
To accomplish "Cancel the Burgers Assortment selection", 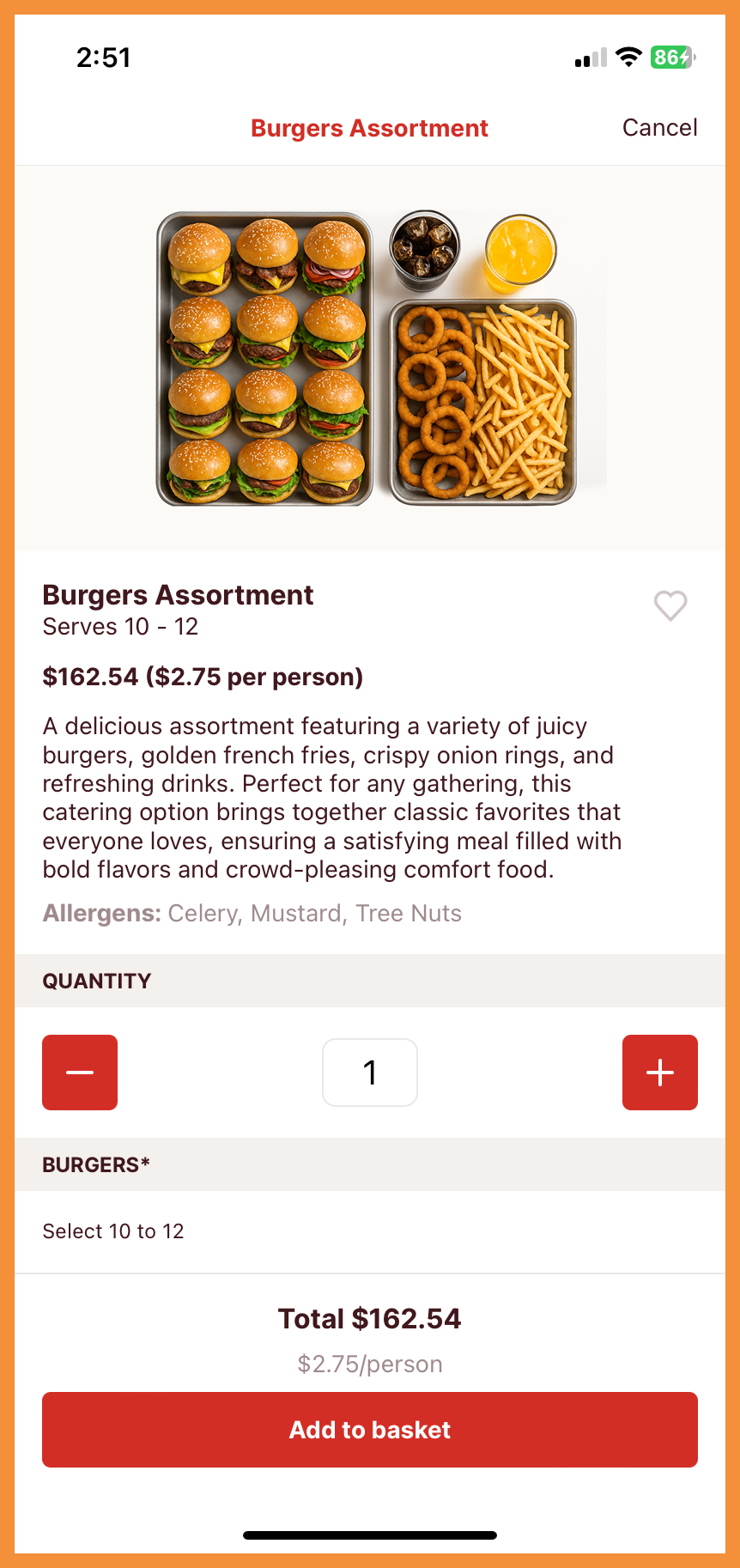I will click(x=659, y=128).
